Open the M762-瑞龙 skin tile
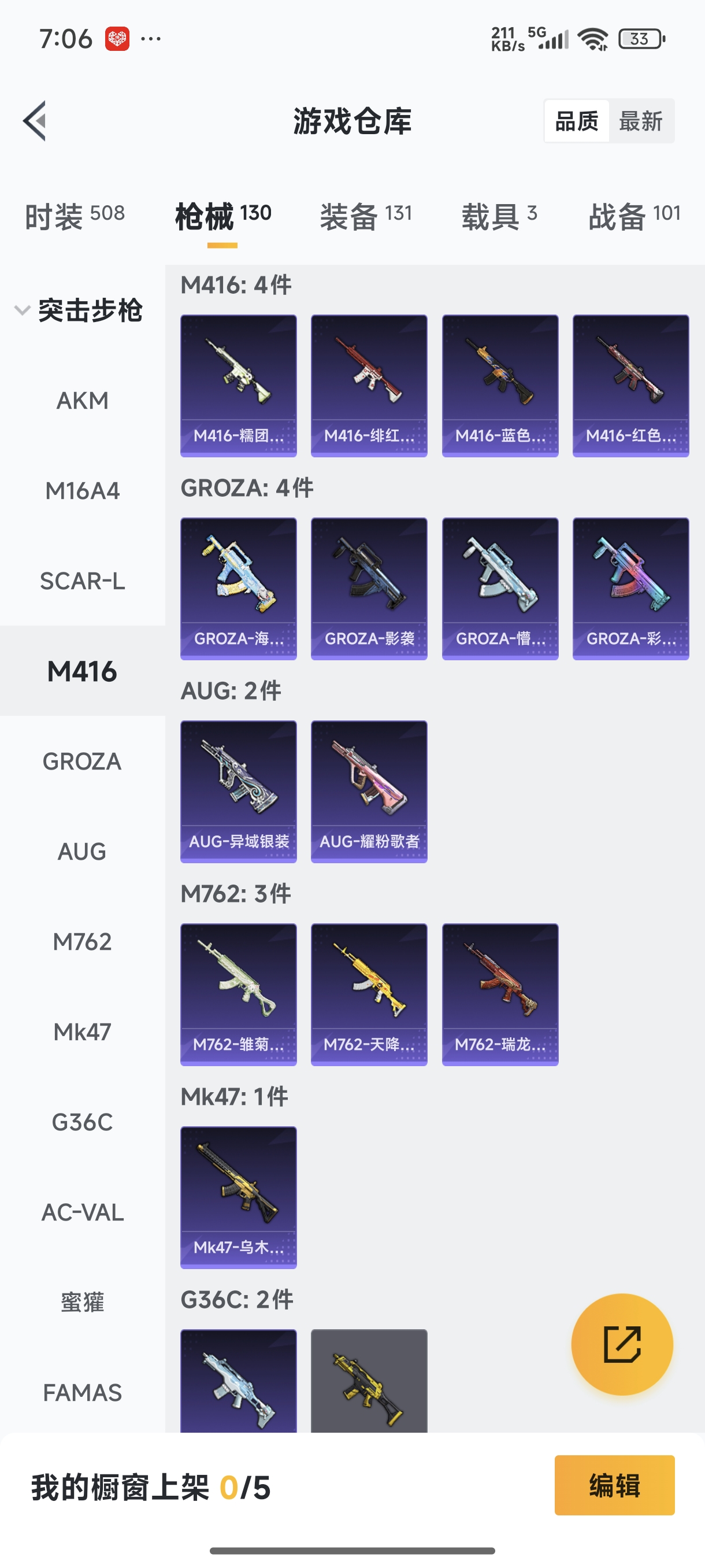The width and height of the screenshot is (705, 1568). click(x=499, y=994)
